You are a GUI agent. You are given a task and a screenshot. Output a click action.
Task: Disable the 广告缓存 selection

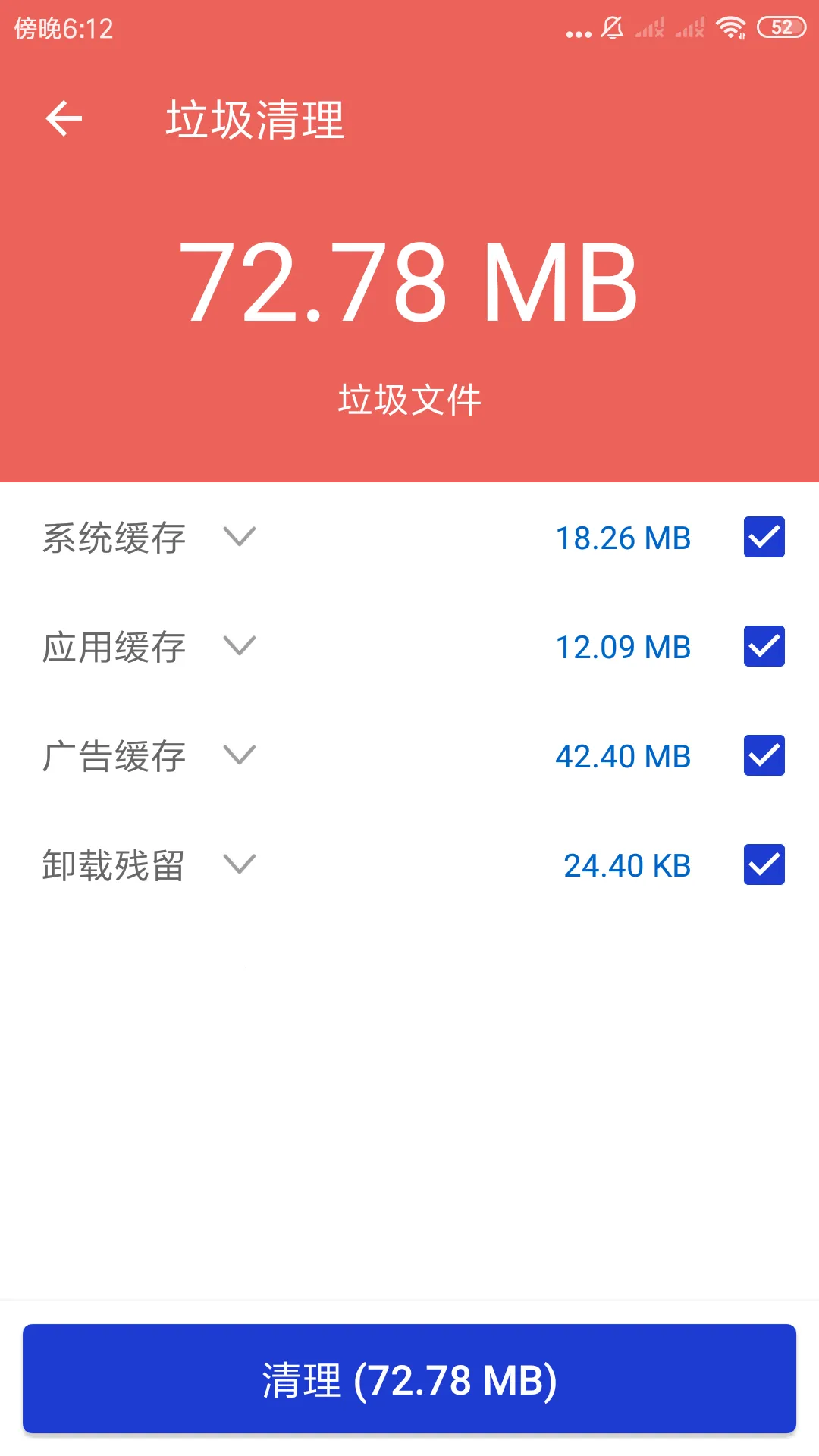tap(764, 756)
